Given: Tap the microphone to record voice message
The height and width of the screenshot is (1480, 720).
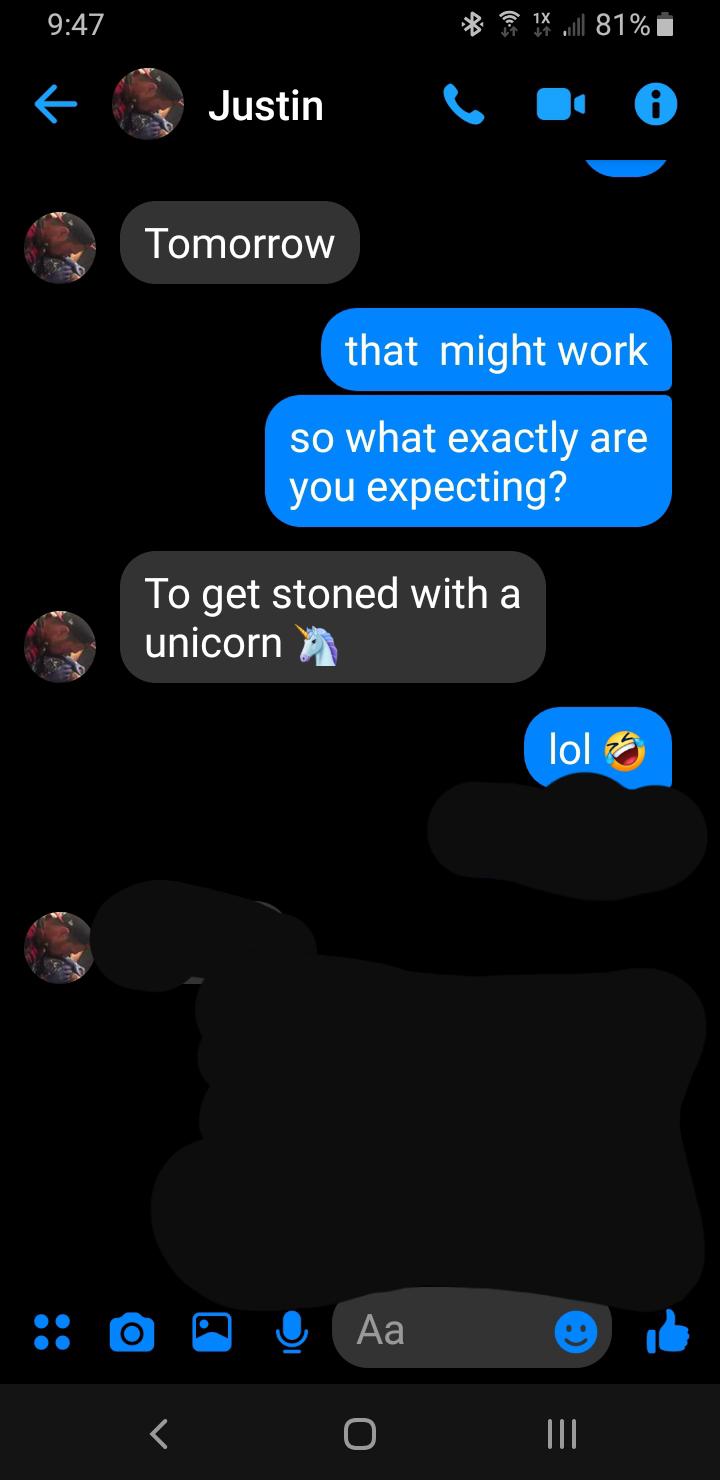Looking at the screenshot, I should (x=290, y=1332).
